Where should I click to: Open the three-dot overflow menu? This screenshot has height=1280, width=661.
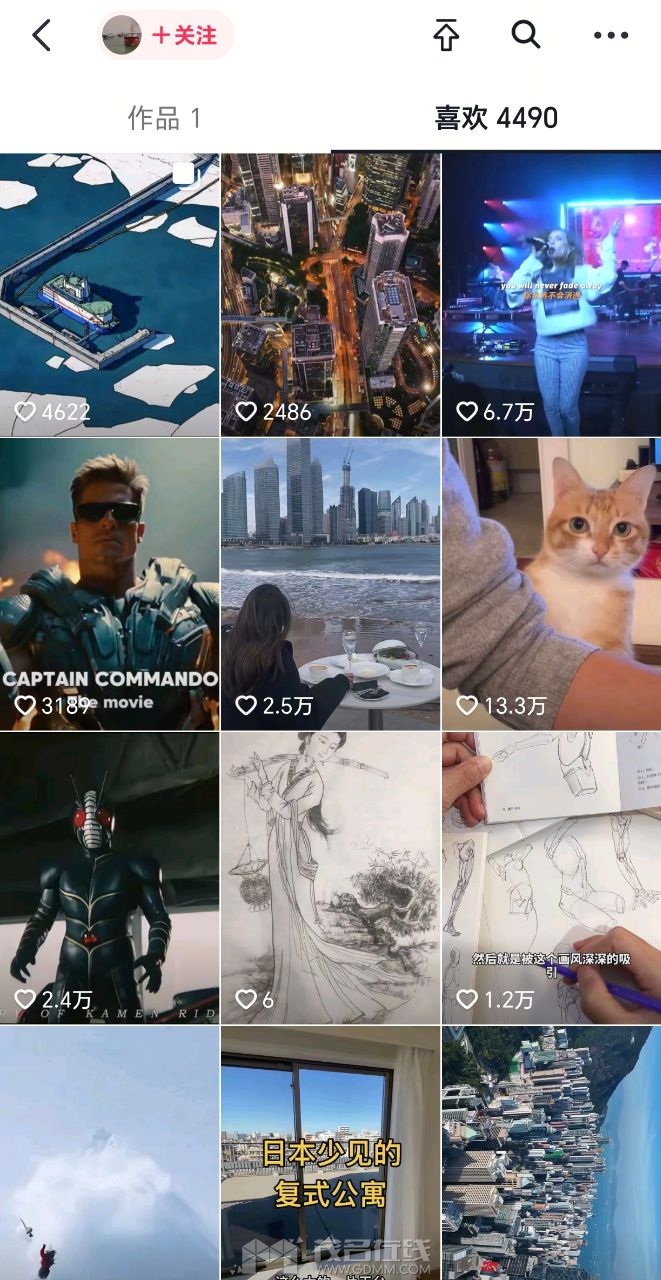click(x=610, y=36)
